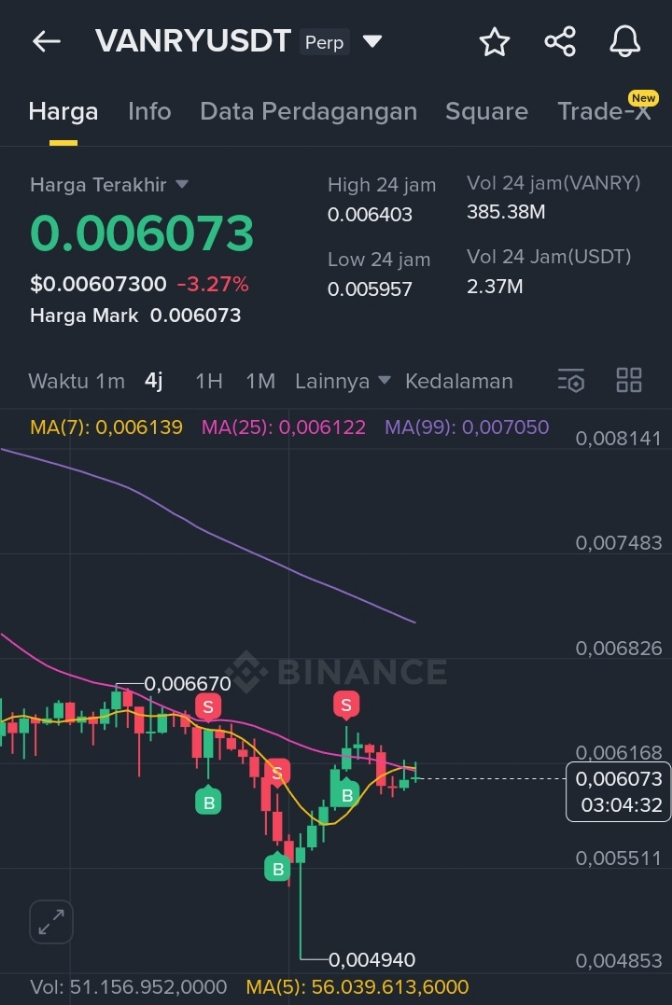Open the Square tab
The width and height of the screenshot is (672, 1005).
(486, 111)
